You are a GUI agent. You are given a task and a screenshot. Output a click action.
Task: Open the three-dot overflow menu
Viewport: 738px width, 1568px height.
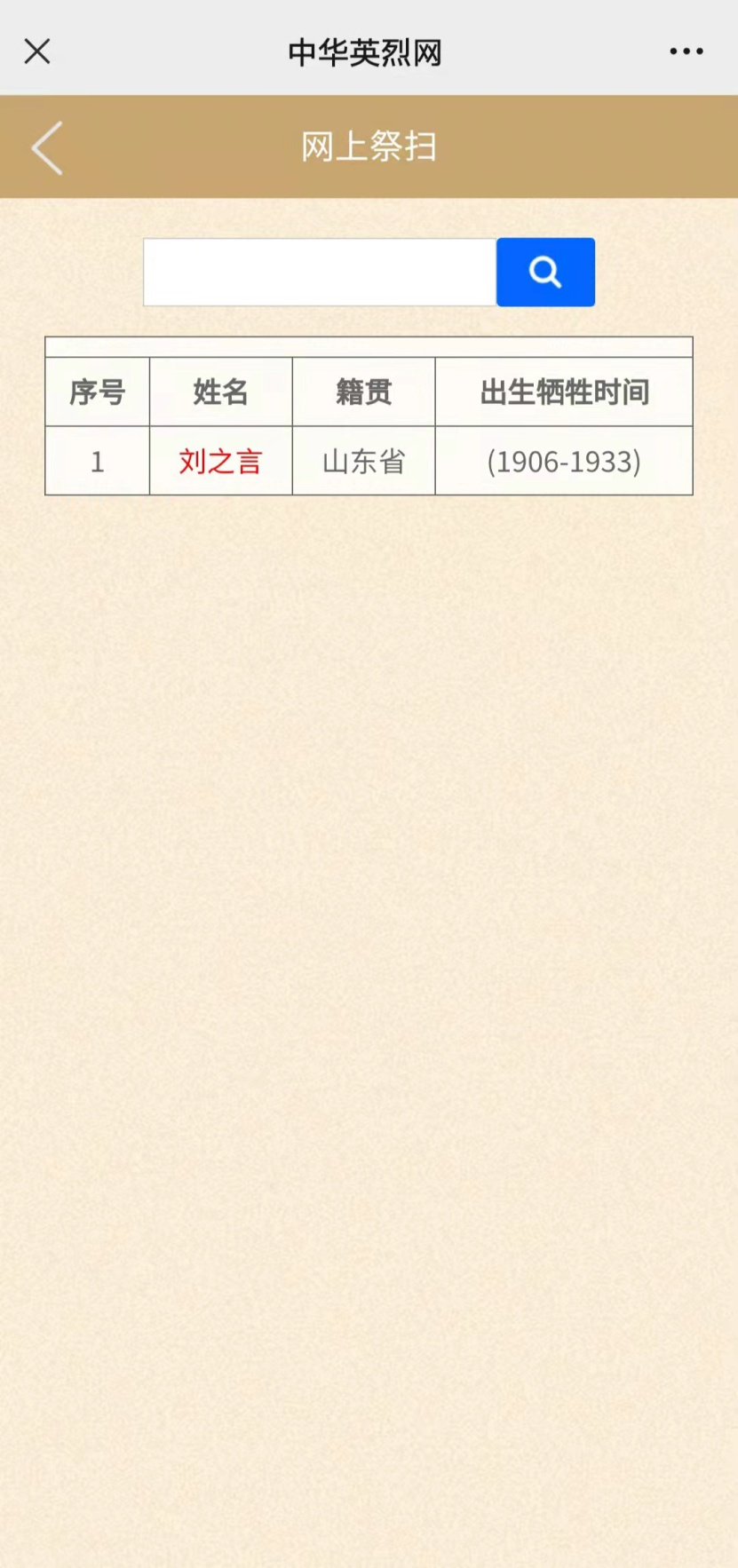(x=686, y=52)
